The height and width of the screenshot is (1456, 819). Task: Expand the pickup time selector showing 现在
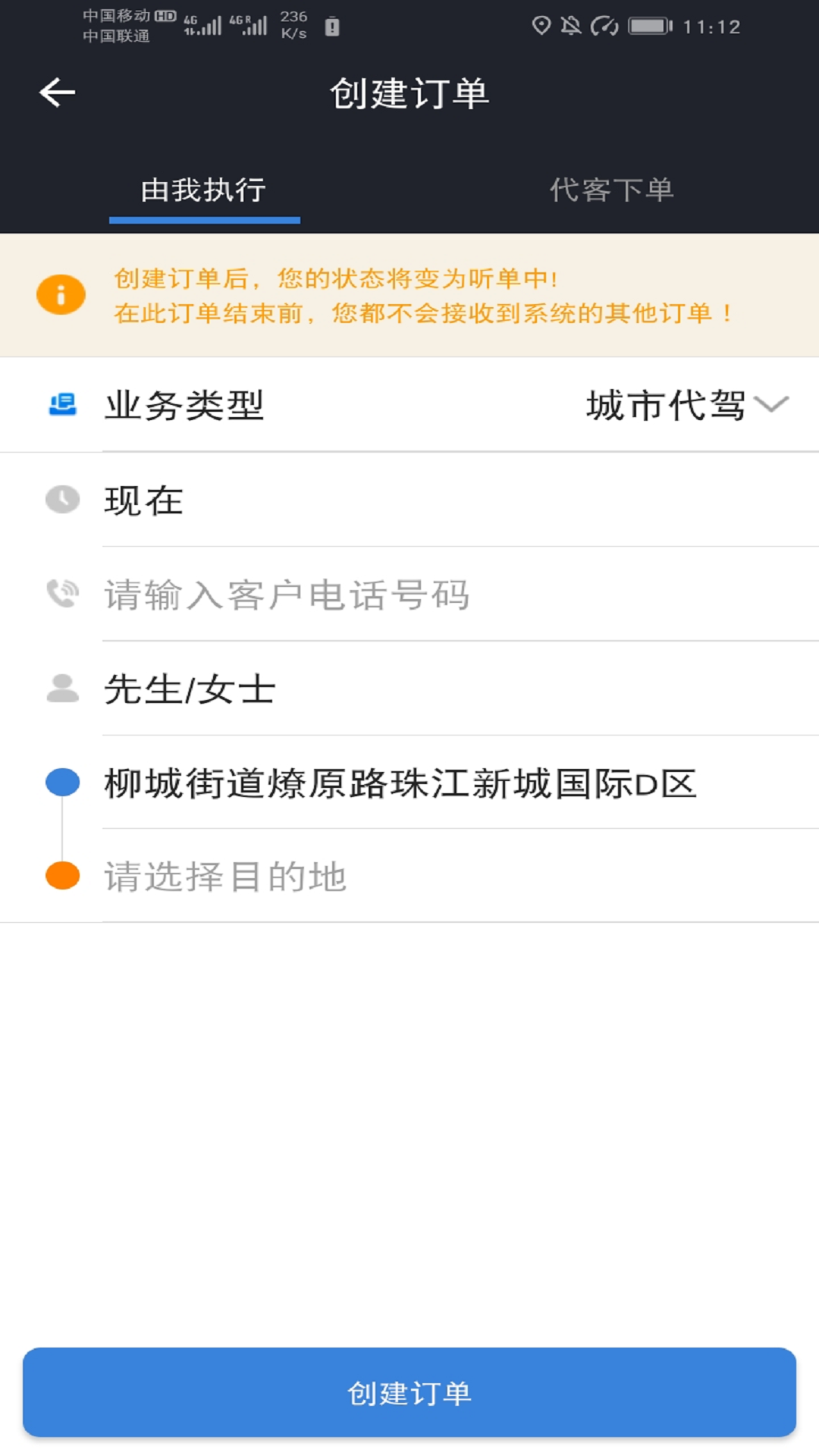(x=303, y=500)
